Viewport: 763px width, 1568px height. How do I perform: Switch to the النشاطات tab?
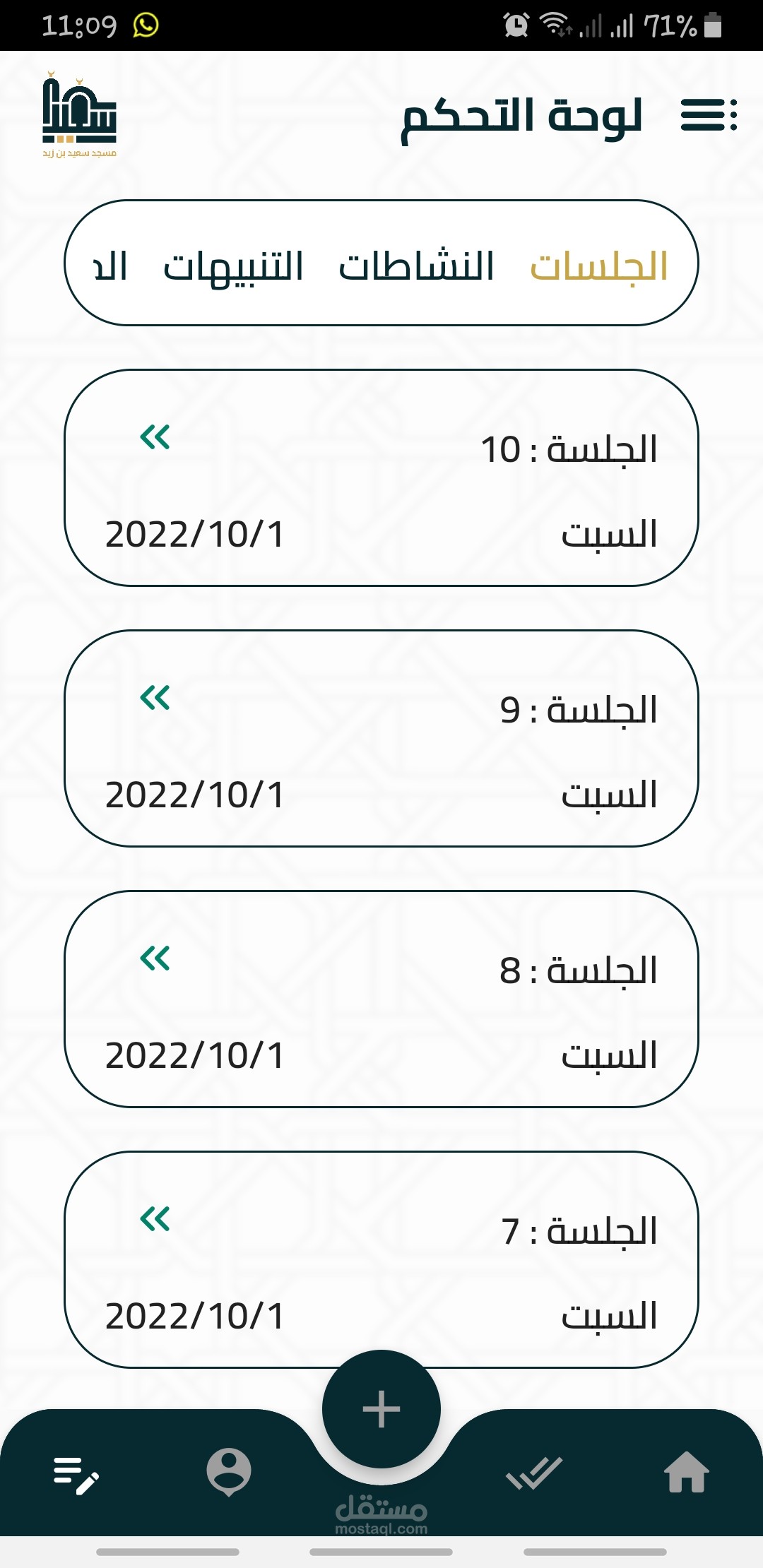(416, 266)
